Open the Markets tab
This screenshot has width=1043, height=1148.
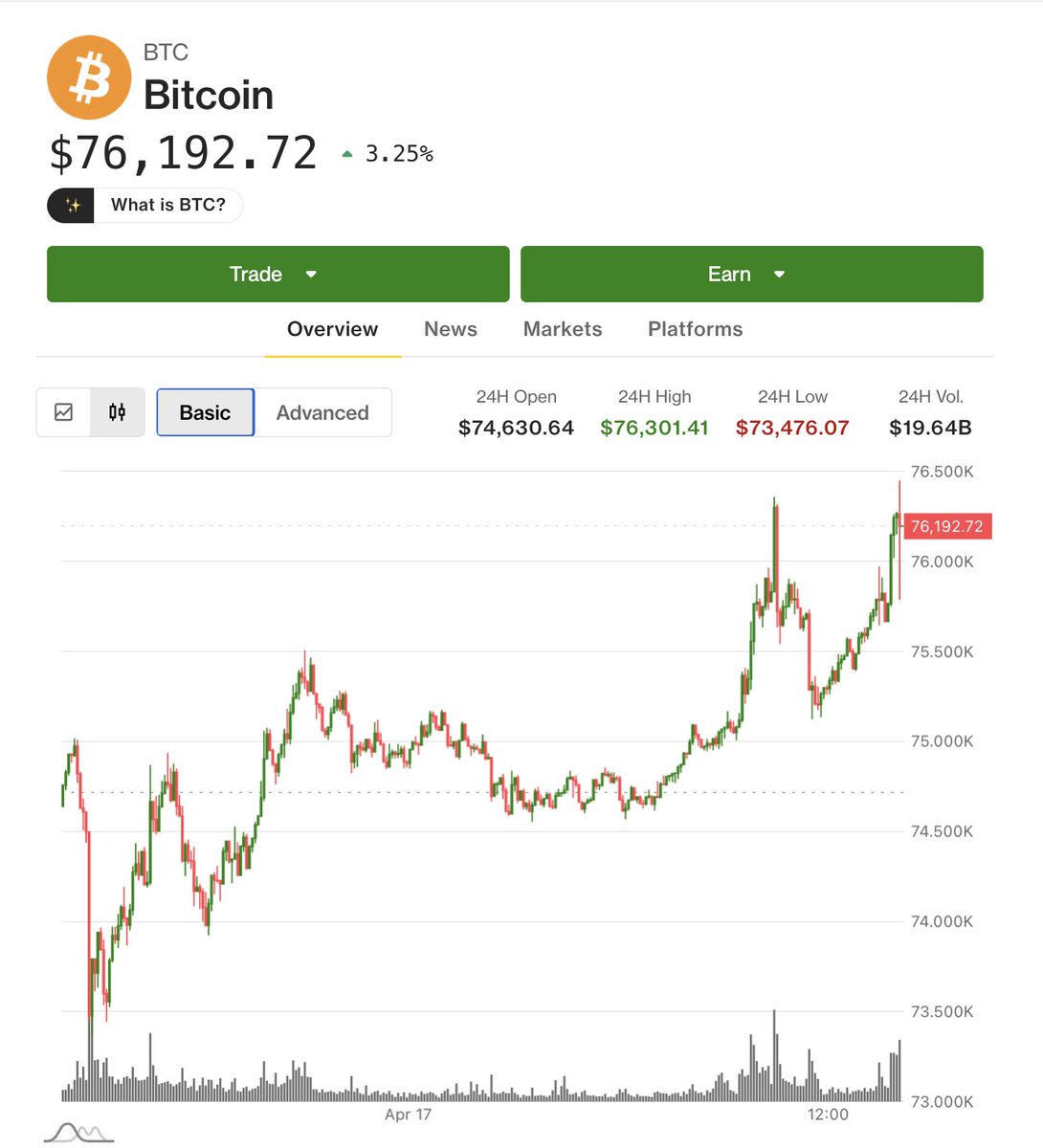pyautogui.click(x=563, y=329)
